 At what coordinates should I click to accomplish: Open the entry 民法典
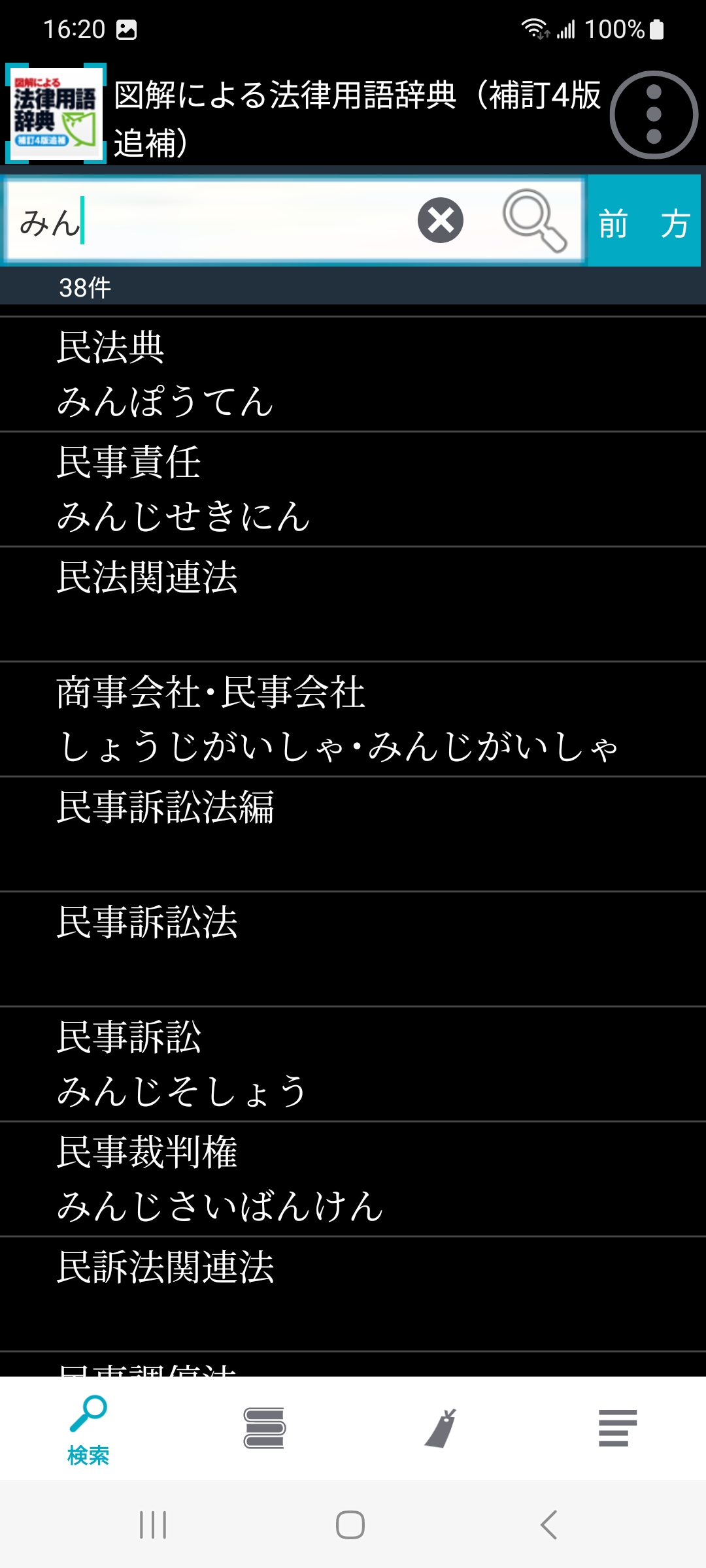click(353, 374)
